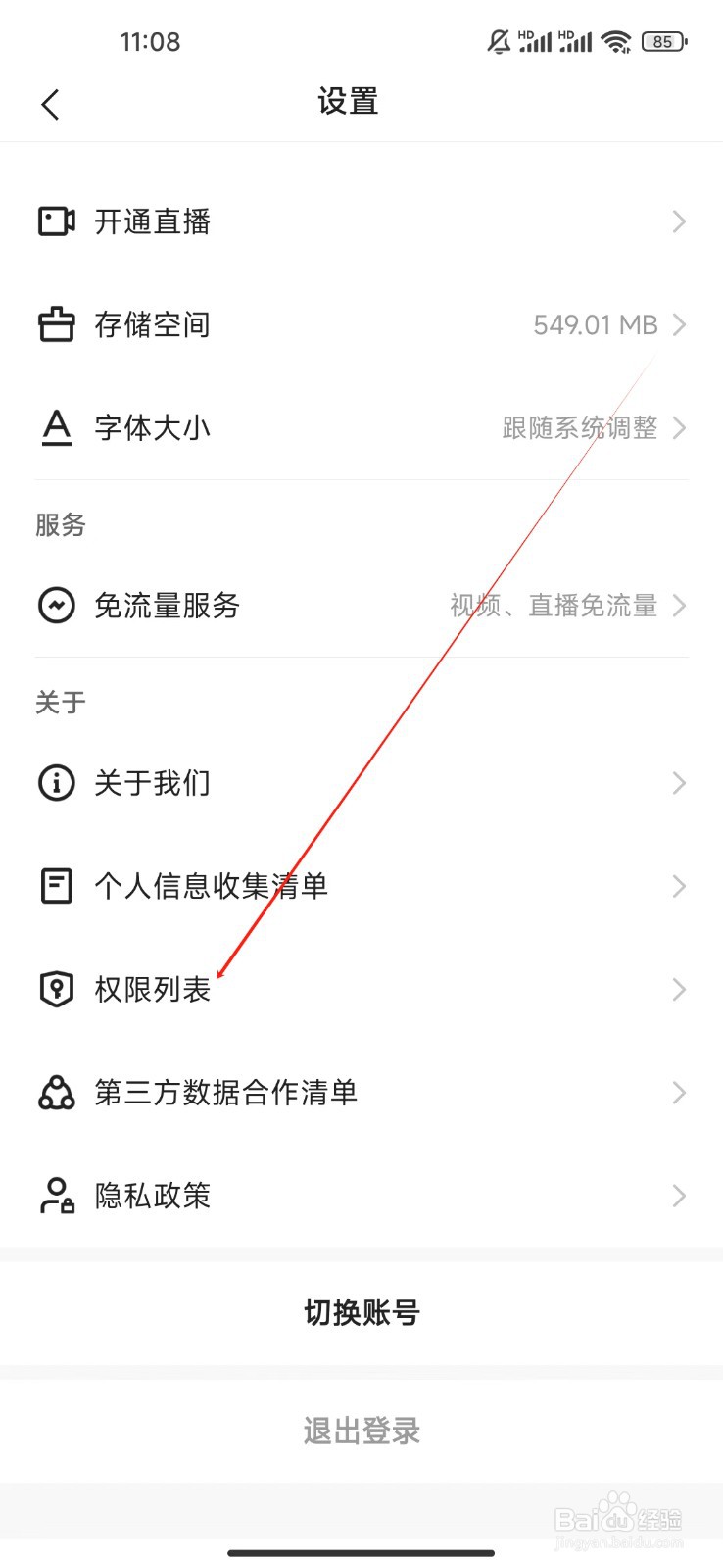Tap the Wi-Fi icon in status bar
The image size is (723, 1568).
click(x=616, y=41)
